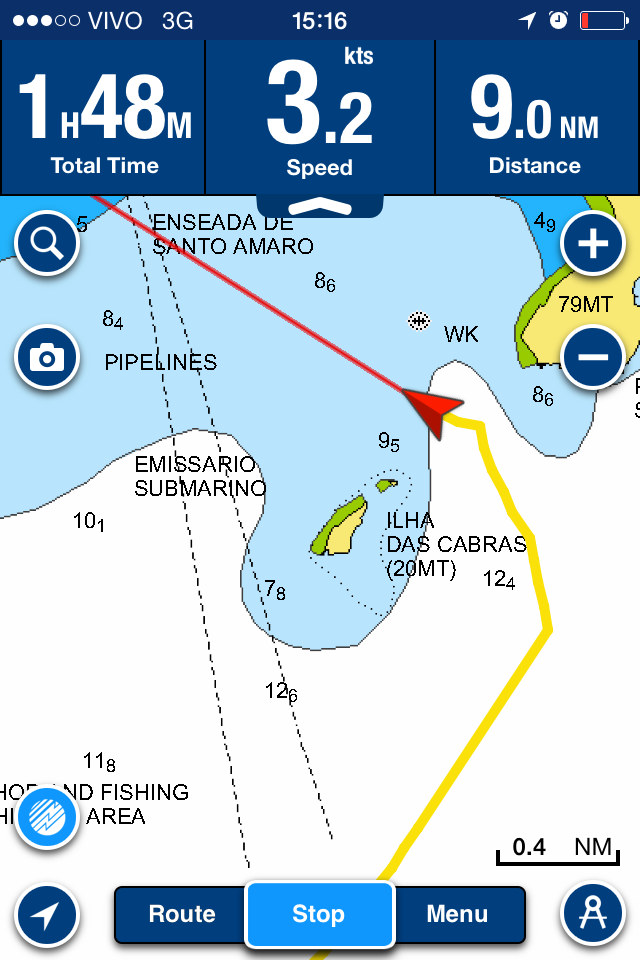
Task: Open the chart search magnifier
Action: (47, 242)
